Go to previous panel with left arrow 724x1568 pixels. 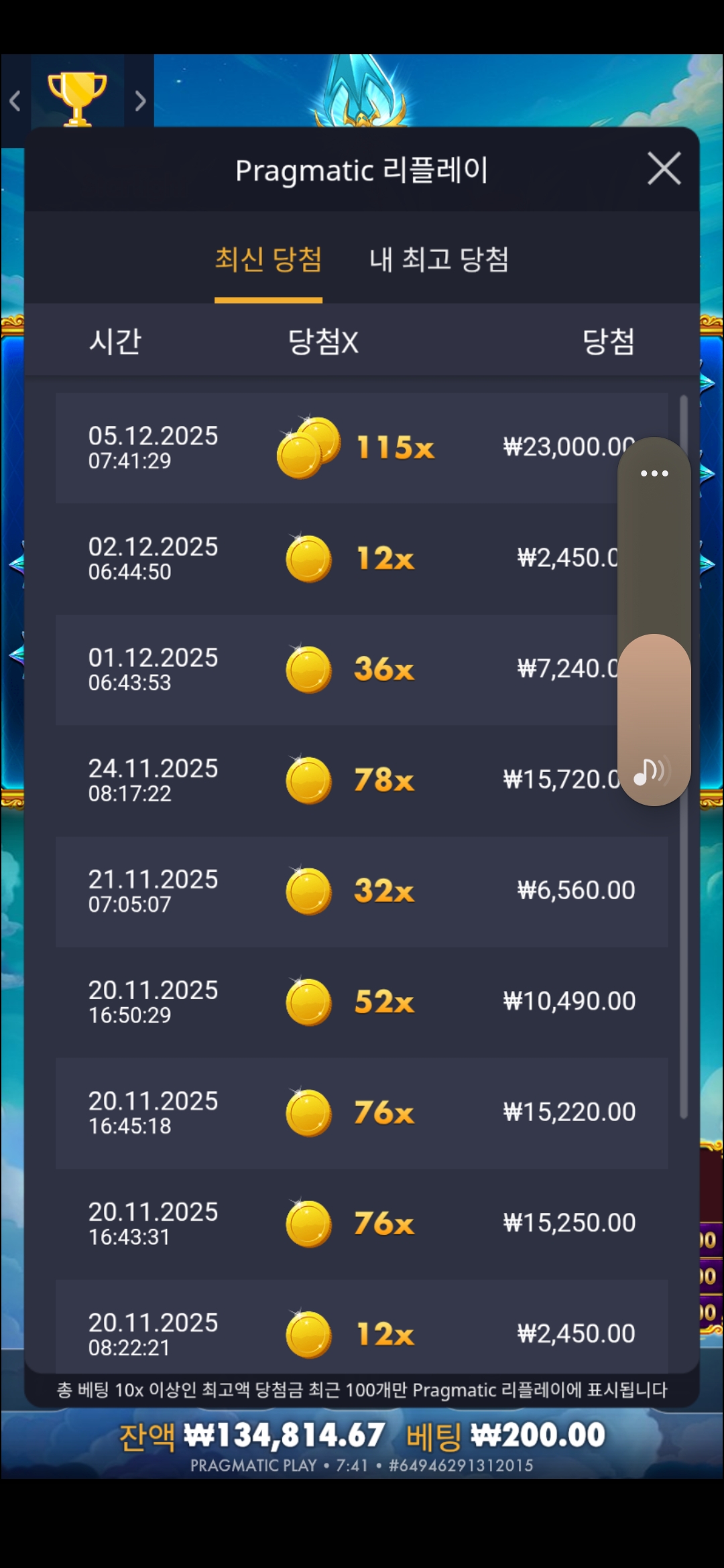point(15,101)
